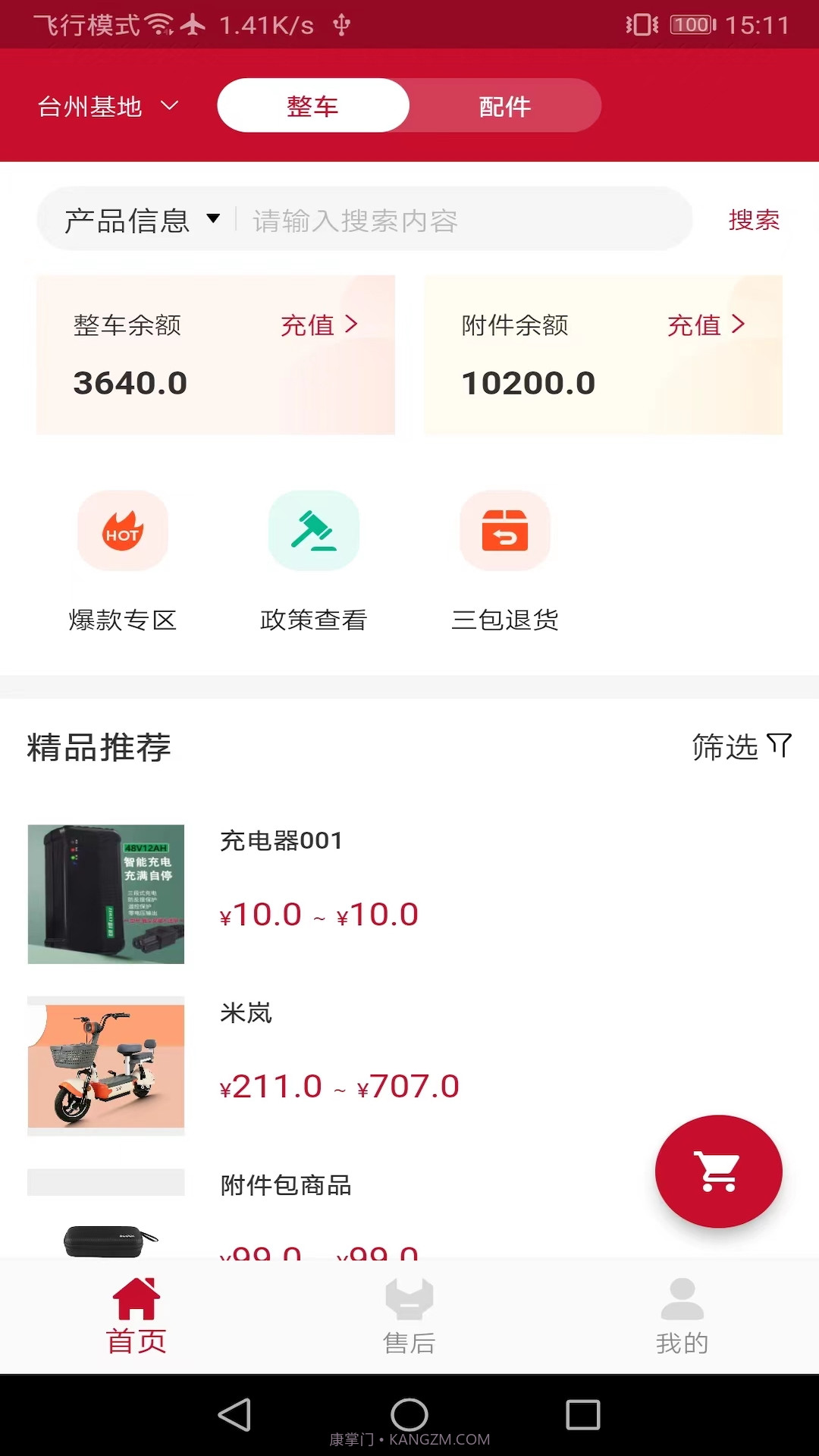
Task: Select the 整车 tab
Action: 313,106
